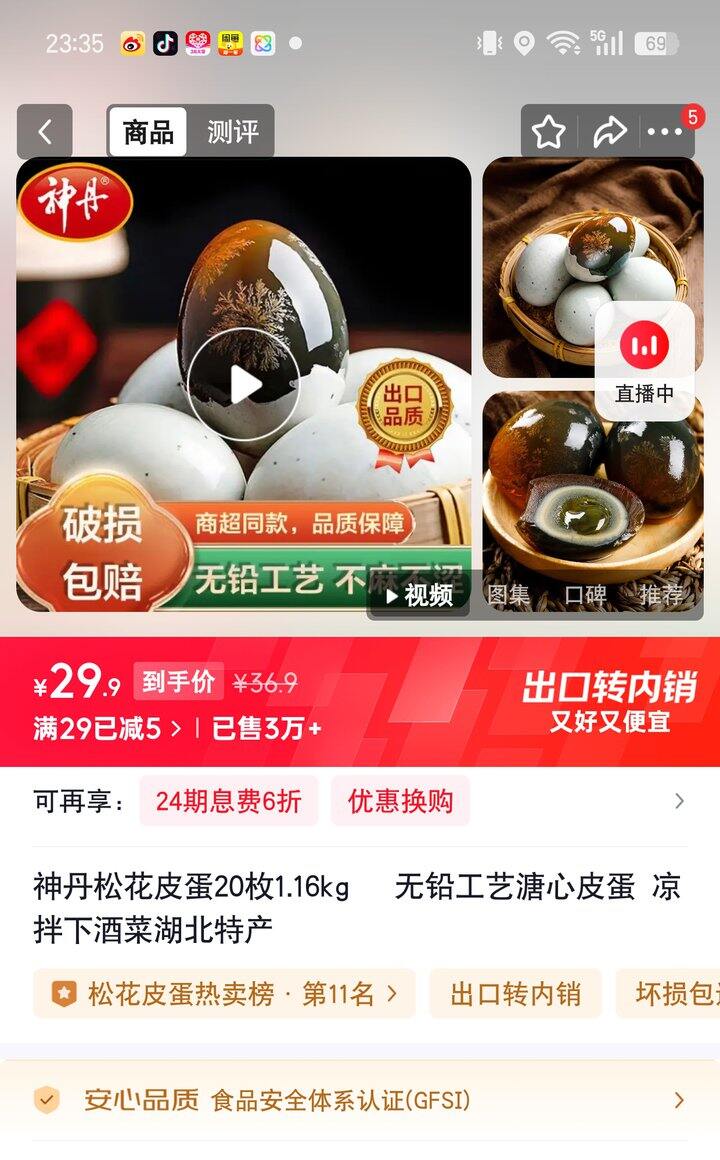
Task: Switch to the 测评 tab
Action: coord(233,130)
